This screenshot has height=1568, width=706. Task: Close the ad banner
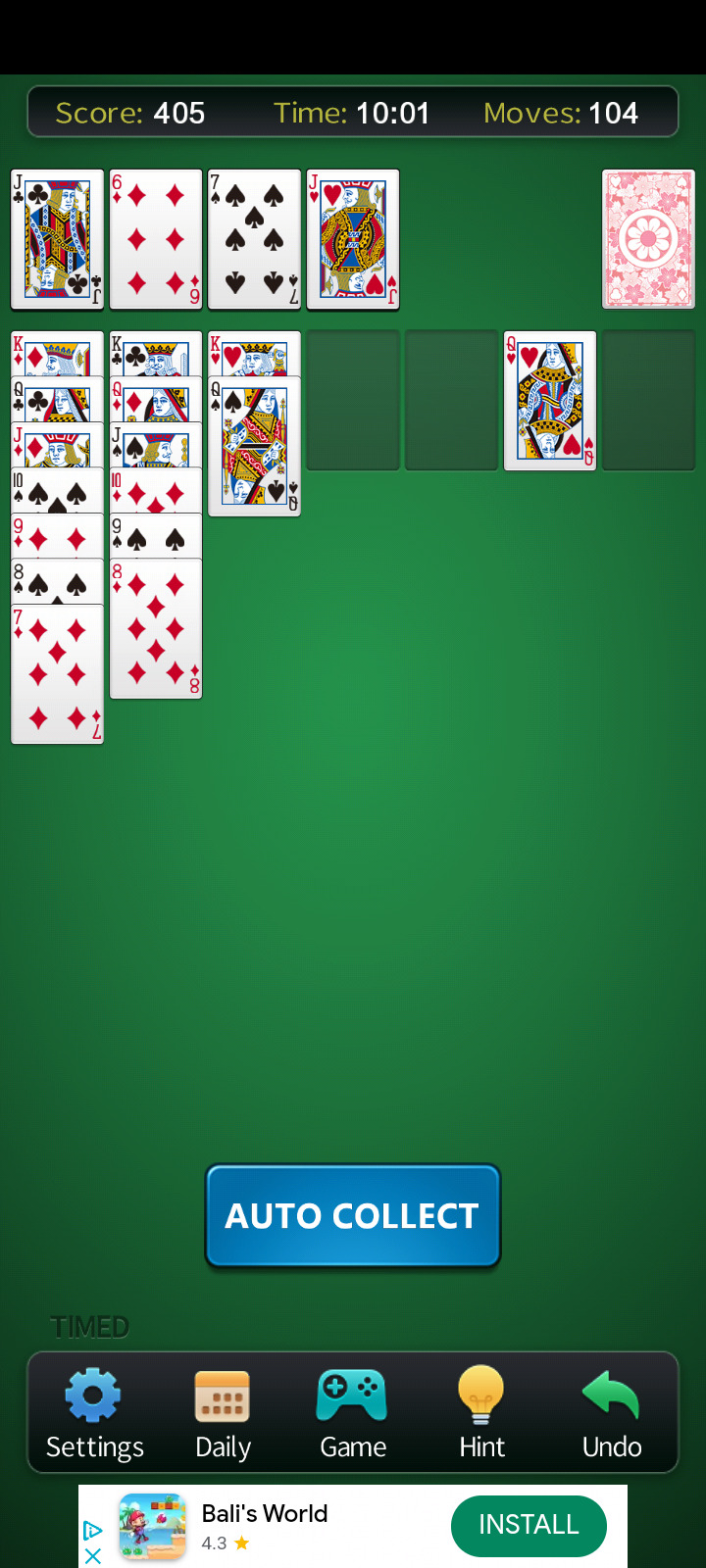pyautogui.click(x=93, y=1556)
